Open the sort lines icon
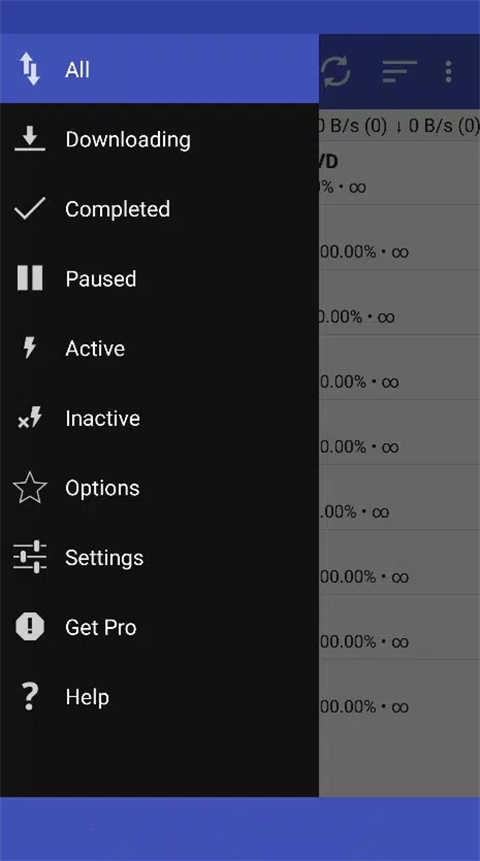480x861 pixels. point(399,71)
